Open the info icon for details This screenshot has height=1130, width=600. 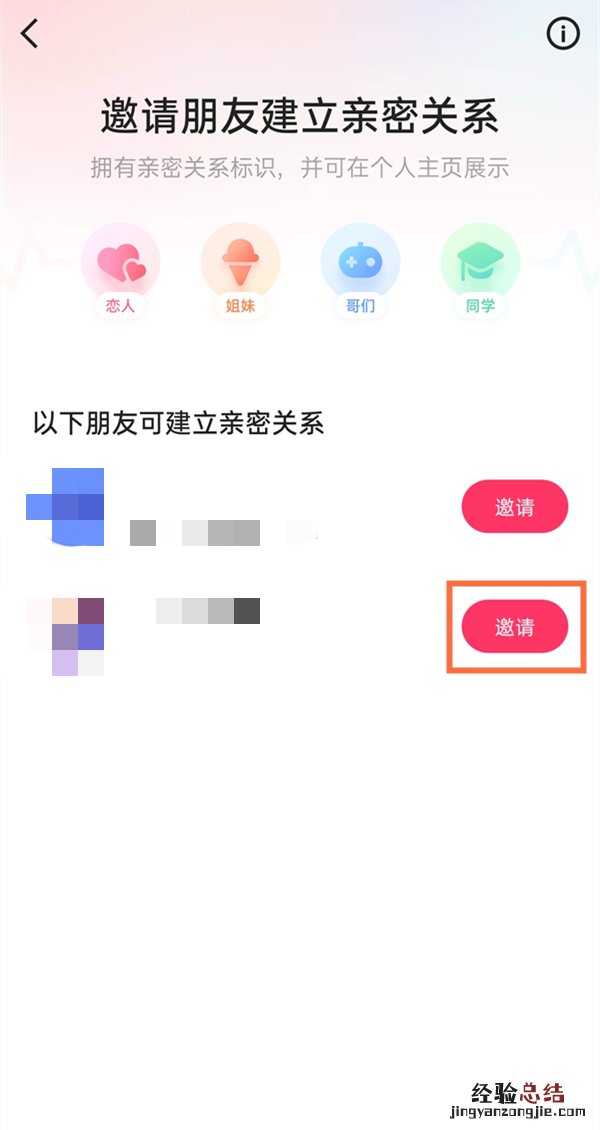[x=563, y=34]
